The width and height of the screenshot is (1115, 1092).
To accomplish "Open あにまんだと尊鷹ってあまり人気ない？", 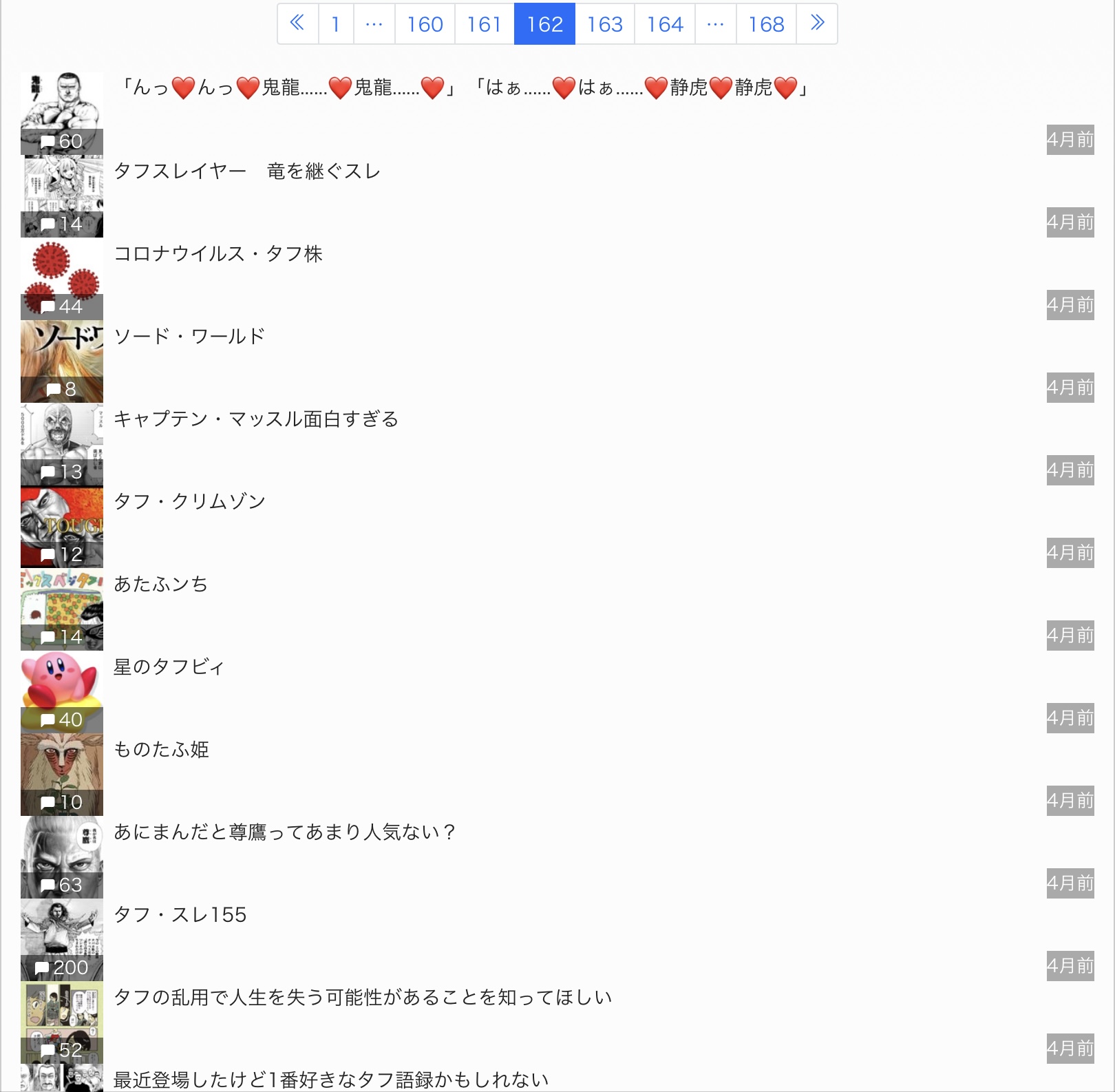I will point(284,832).
